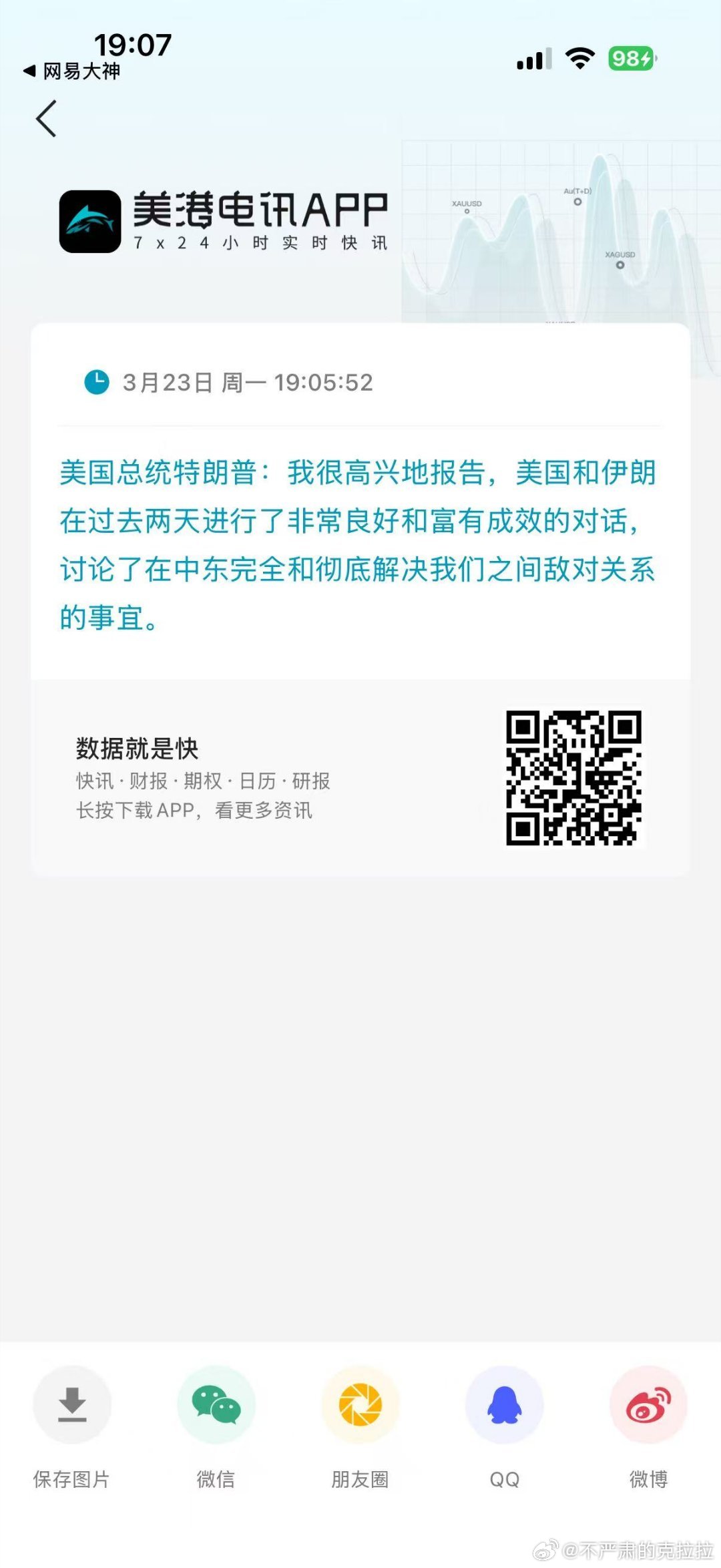Select the timestamp 3月23日 周一 19:05:52
This screenshot has height=1568, width=721.
(247, 382)
